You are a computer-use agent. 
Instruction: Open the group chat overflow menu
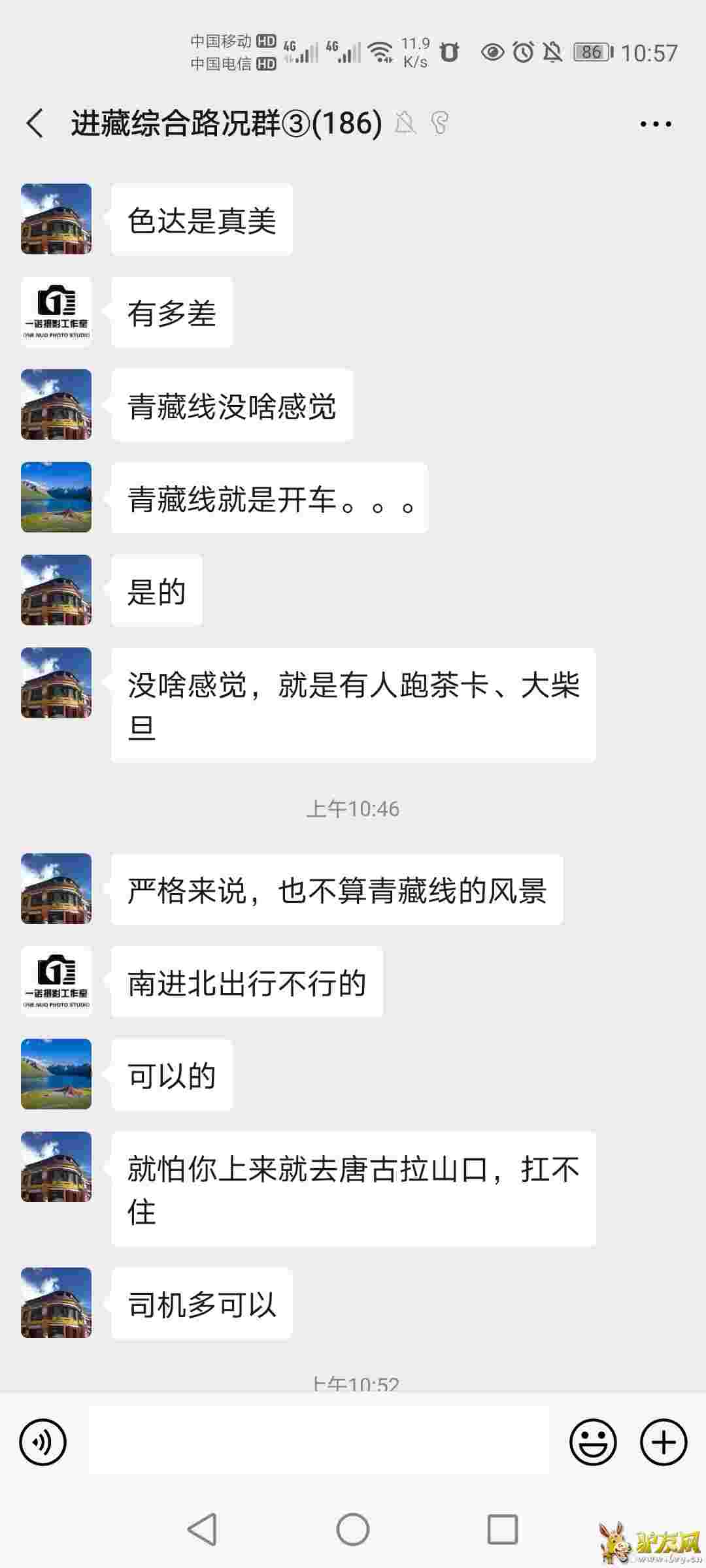tap(656, 123)
